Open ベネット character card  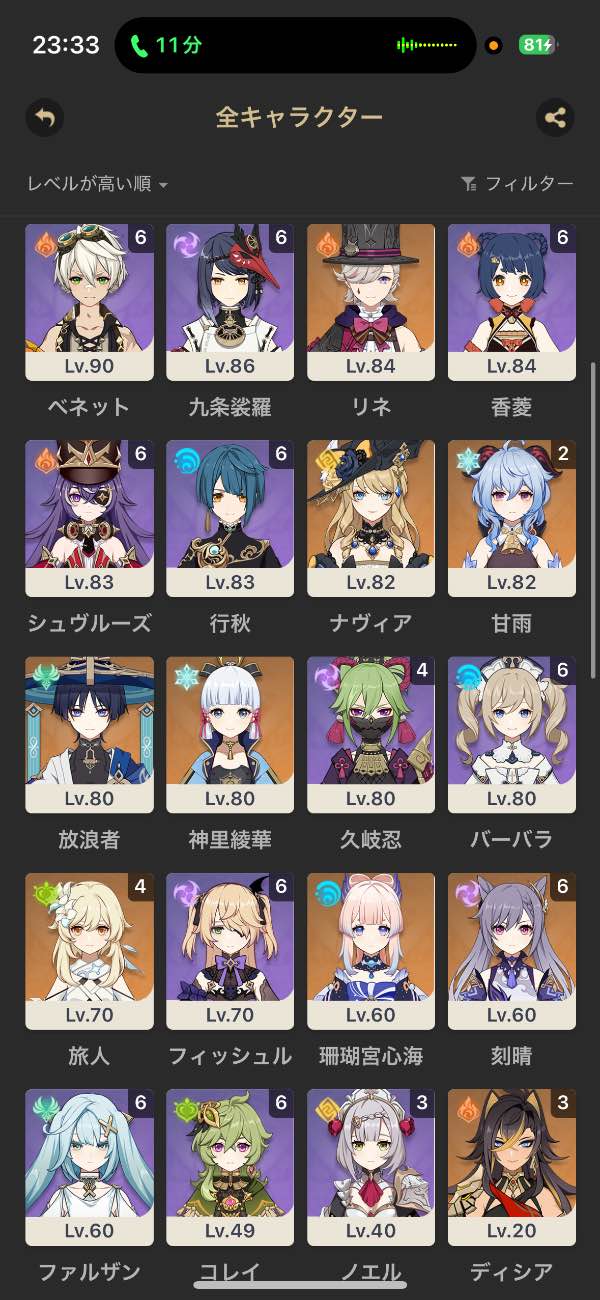pos(89,302)
